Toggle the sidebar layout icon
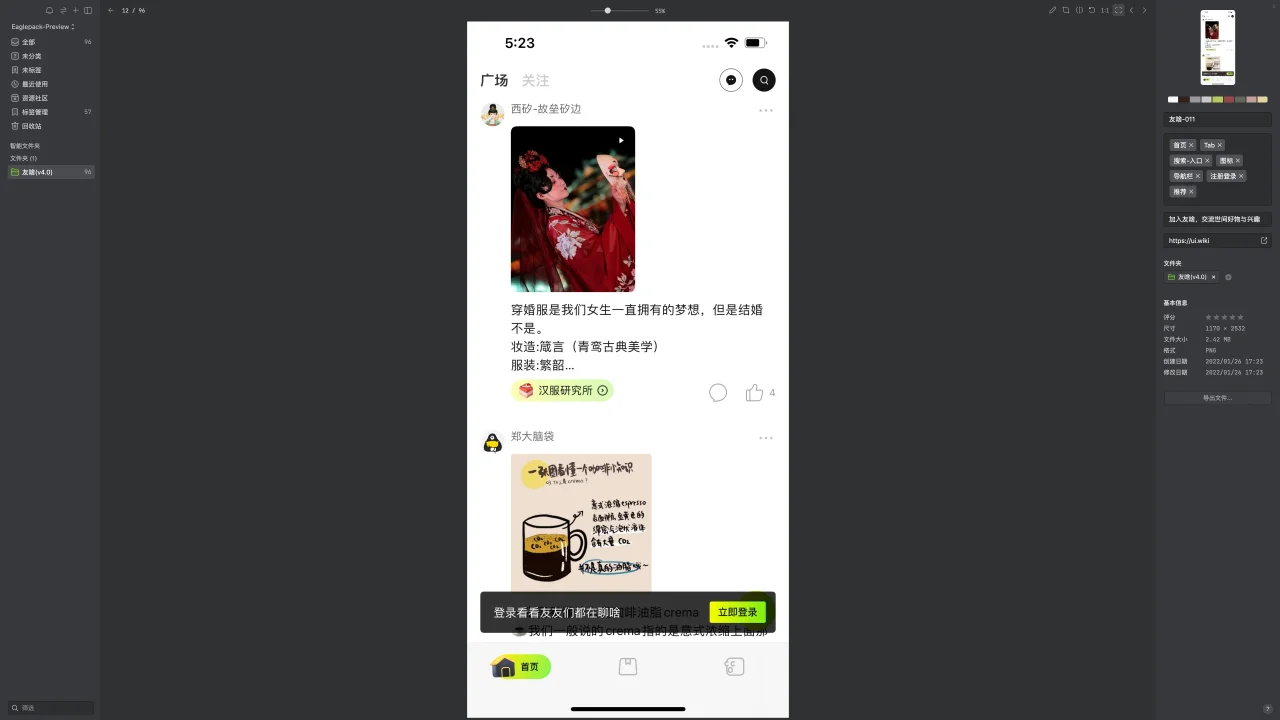This screenshot has height=720, width=1280. [x=88, y=10]
